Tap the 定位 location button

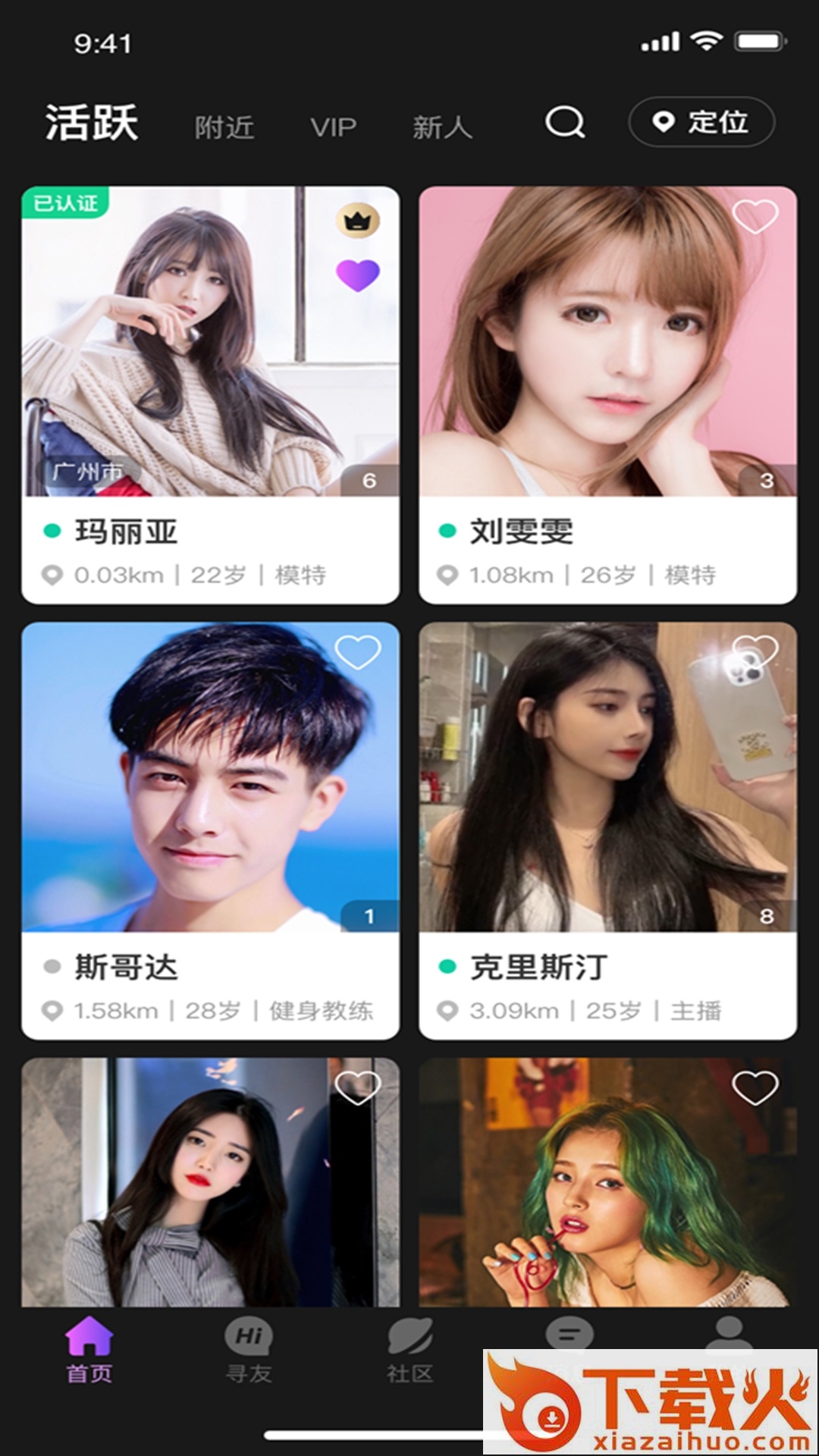701,122
